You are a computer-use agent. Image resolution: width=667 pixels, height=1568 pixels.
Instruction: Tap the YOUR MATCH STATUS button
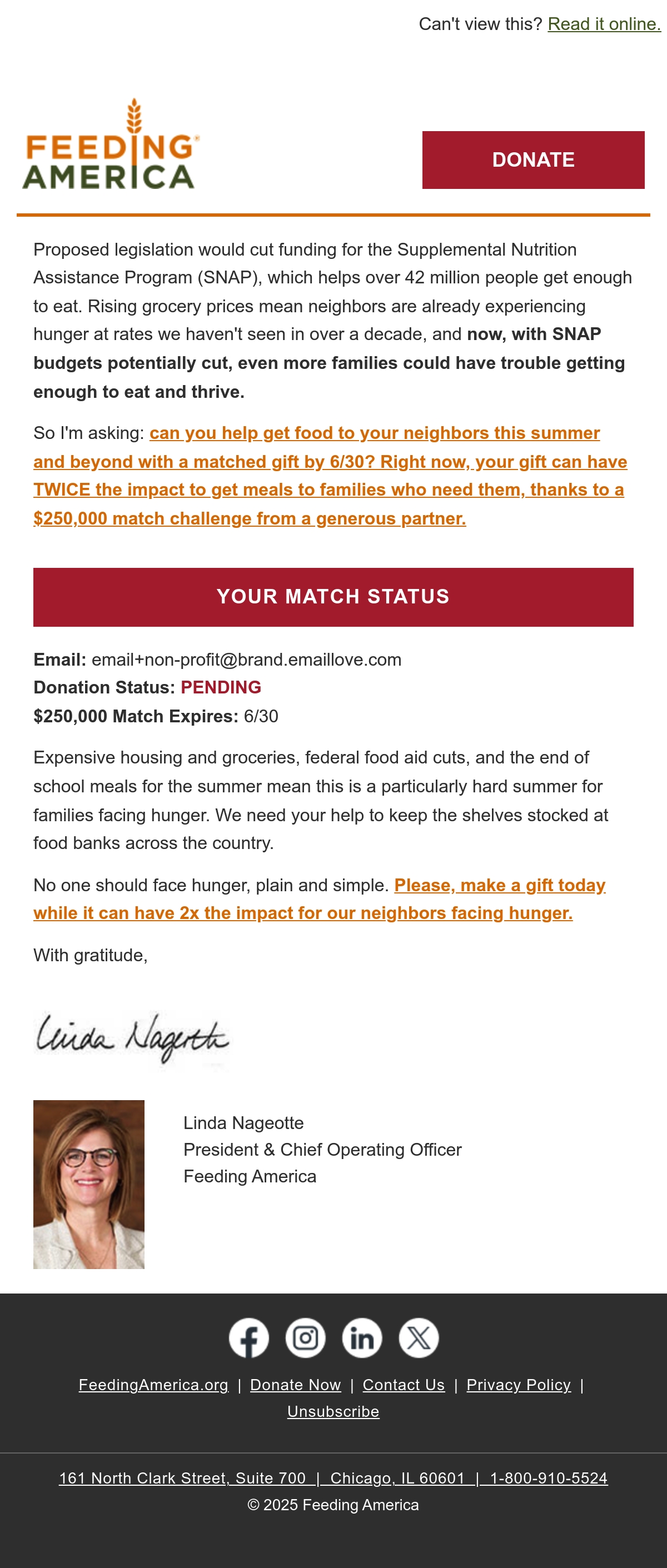[333, 597]
